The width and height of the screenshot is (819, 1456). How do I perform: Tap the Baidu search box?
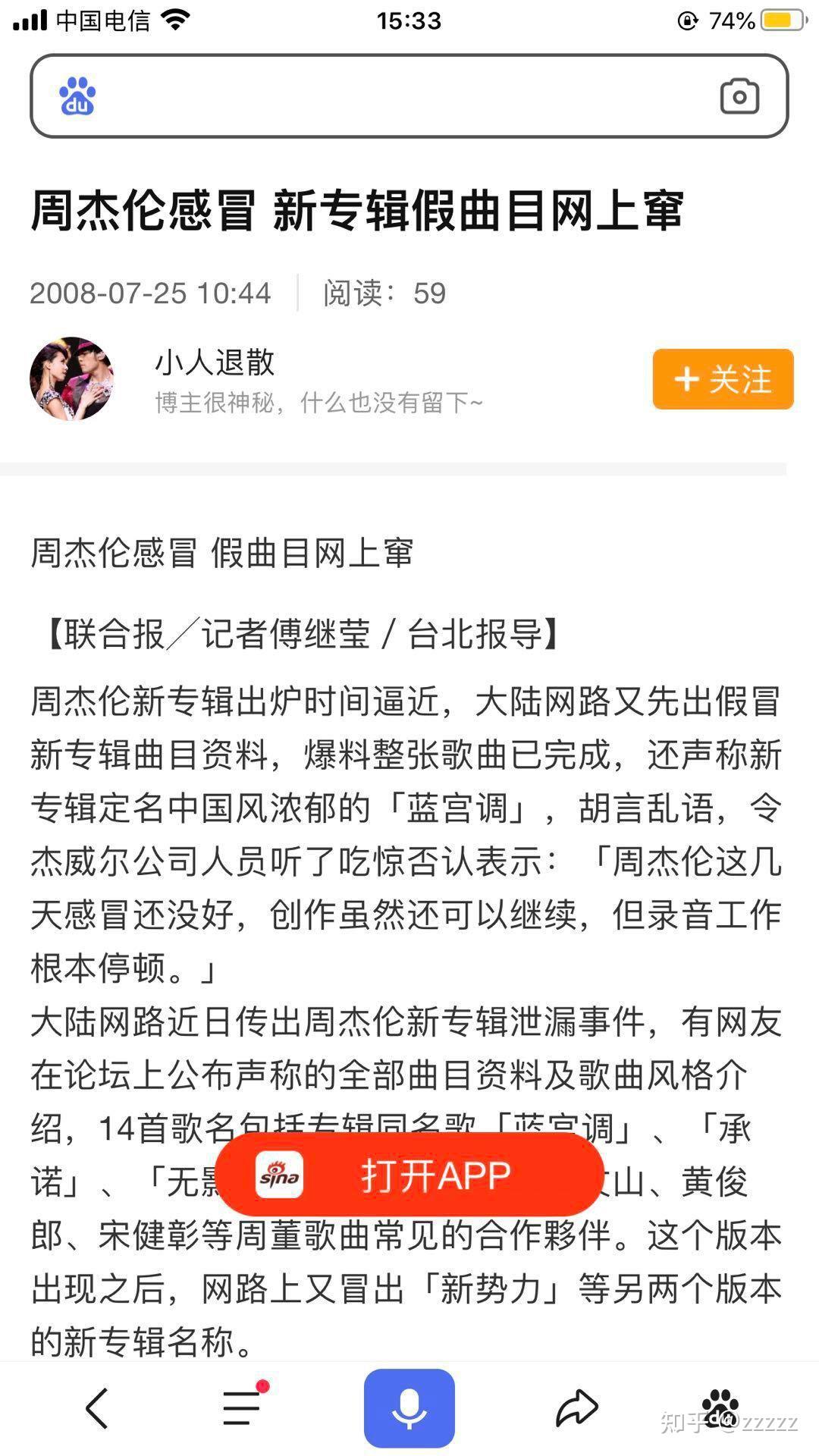click(394, 96)
